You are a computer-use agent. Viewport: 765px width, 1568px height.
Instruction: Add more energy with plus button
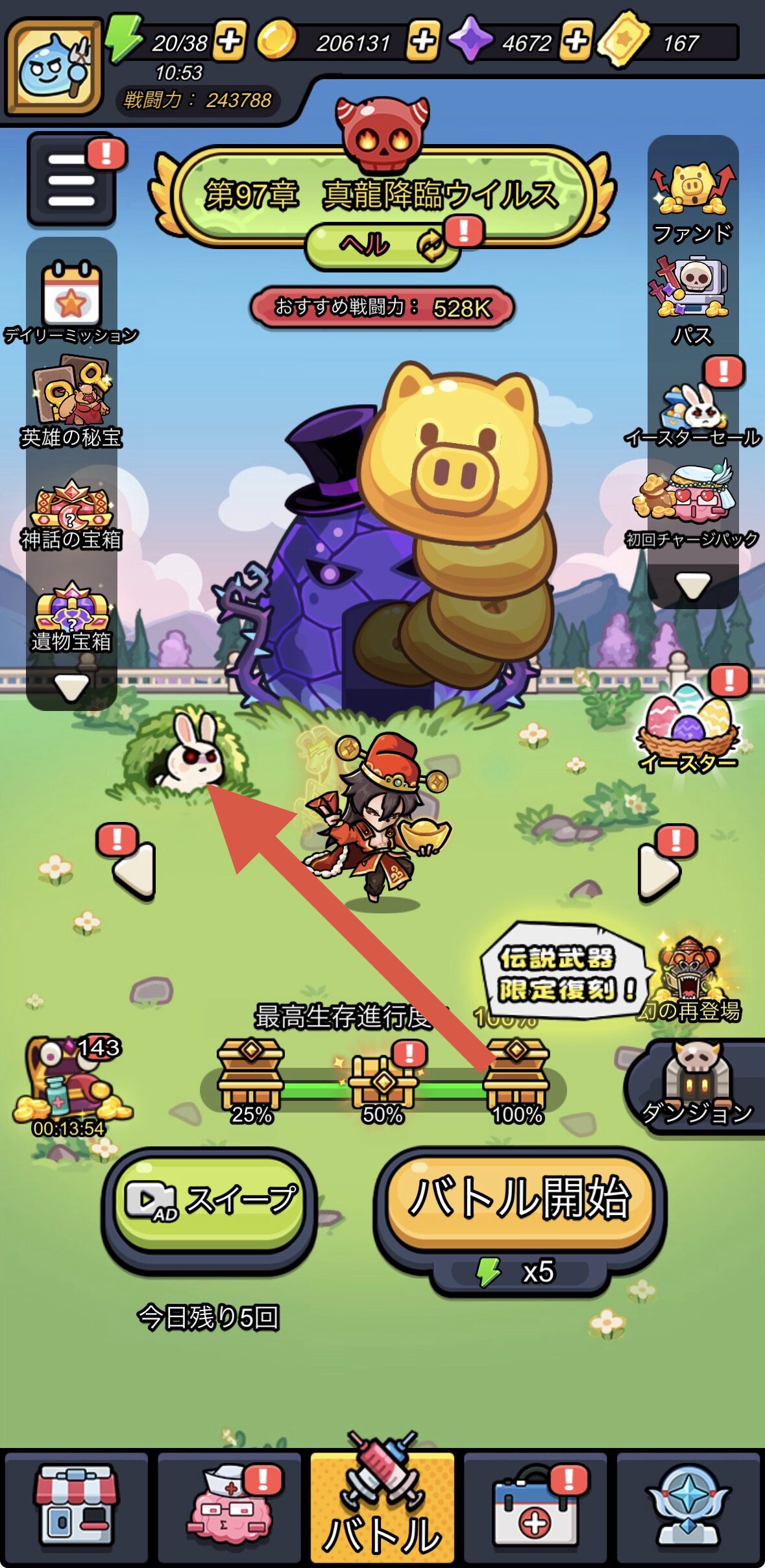tap(230, 42)
